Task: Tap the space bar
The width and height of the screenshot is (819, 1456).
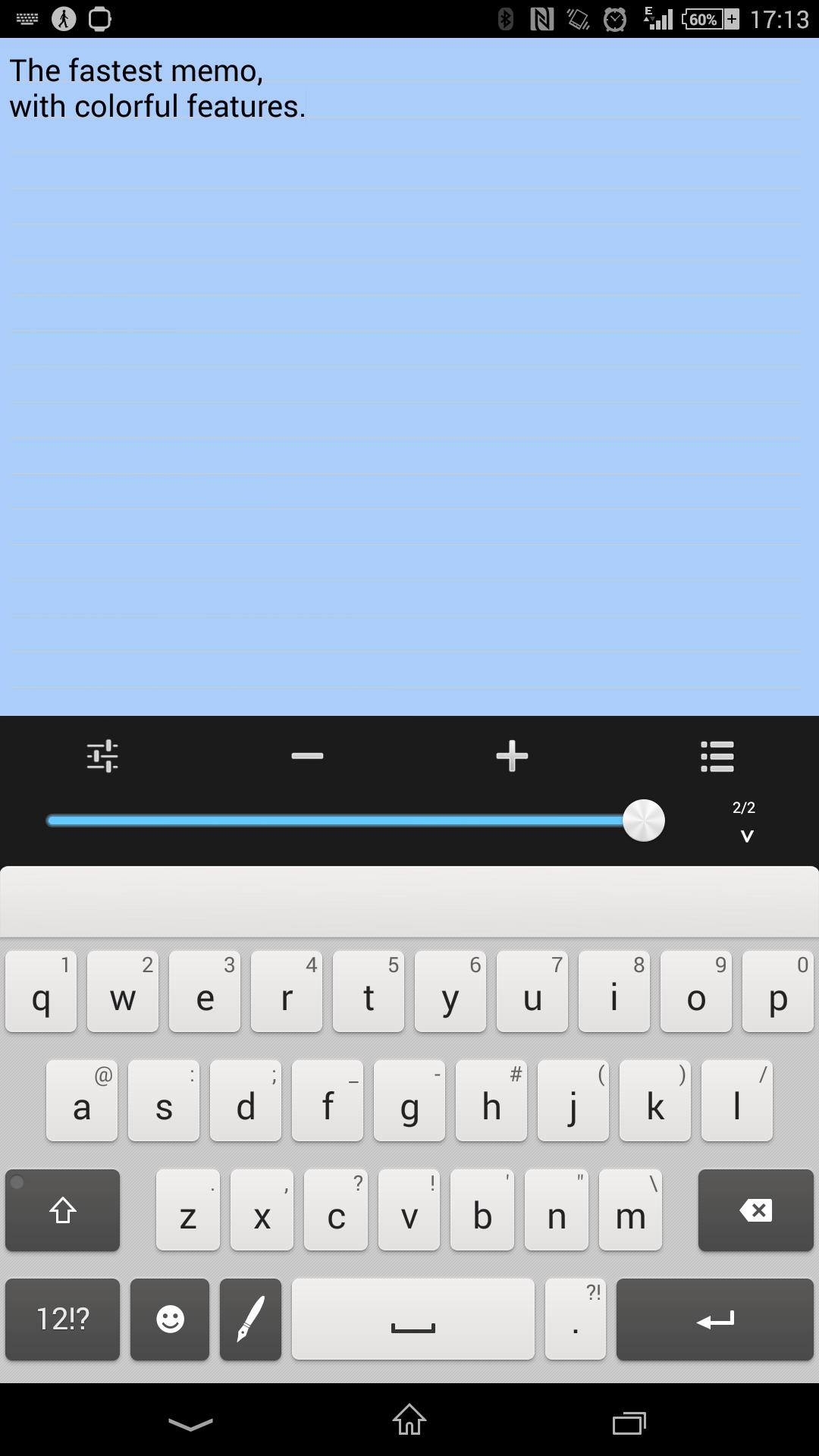Action: (413, 1319)
